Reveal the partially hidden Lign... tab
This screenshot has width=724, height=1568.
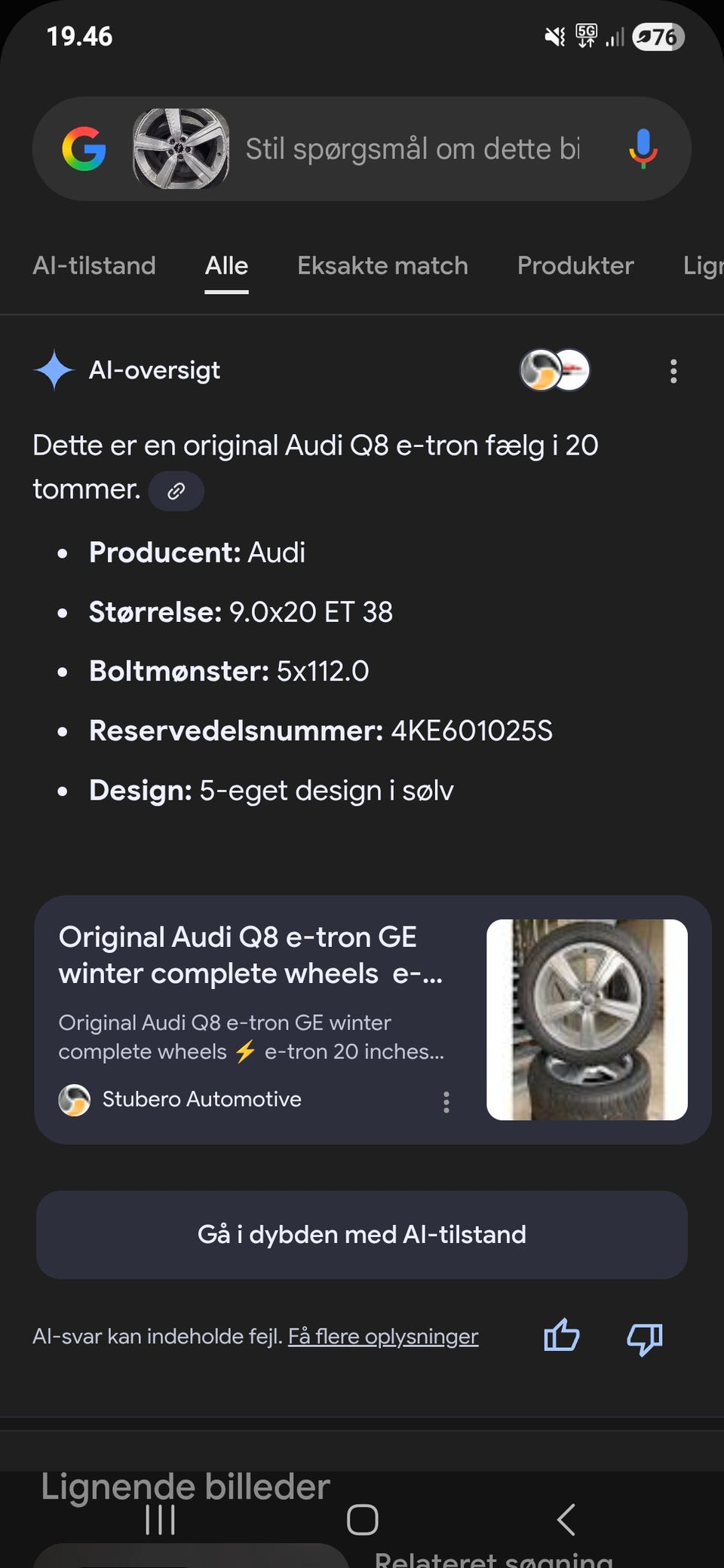tap(704, 265)
